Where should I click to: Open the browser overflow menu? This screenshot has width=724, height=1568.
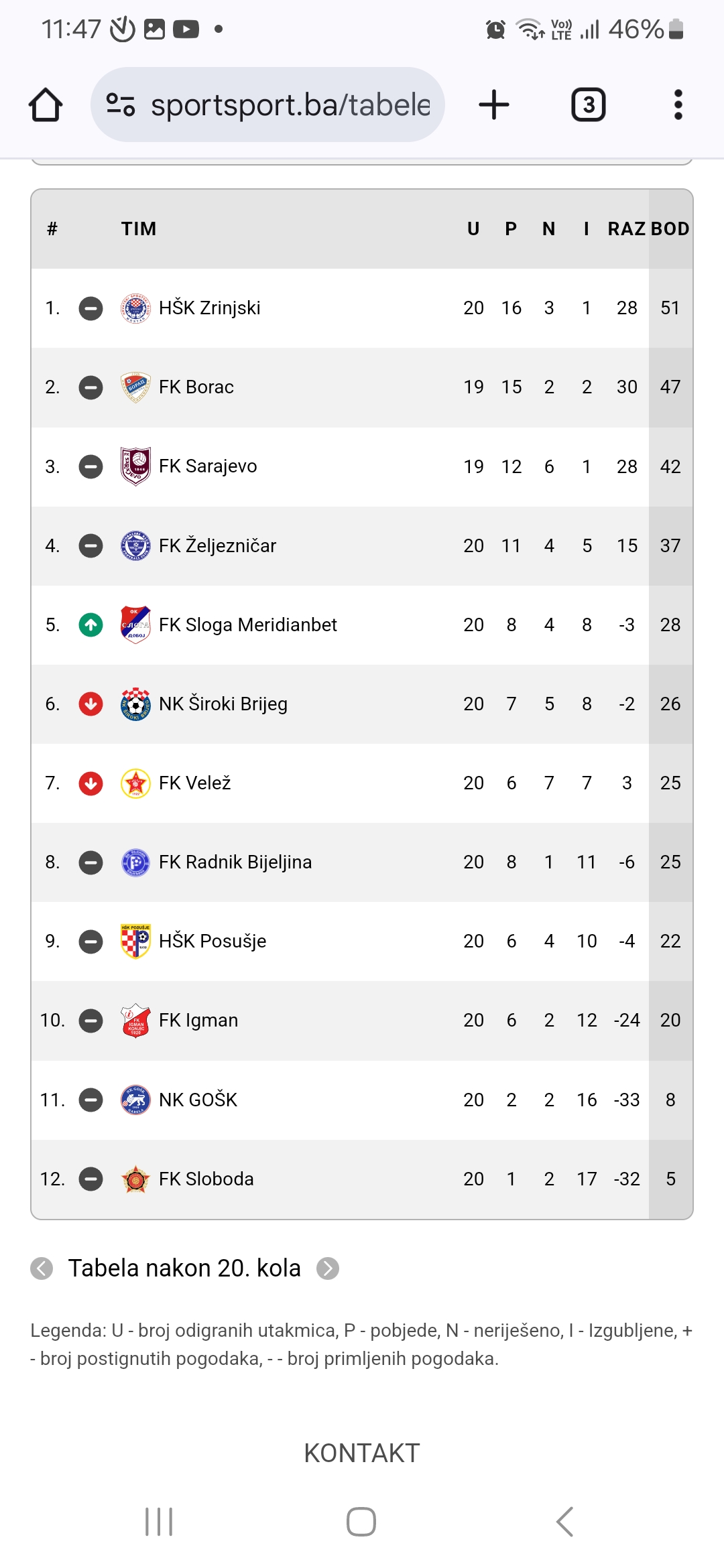[x=678, y=105]
